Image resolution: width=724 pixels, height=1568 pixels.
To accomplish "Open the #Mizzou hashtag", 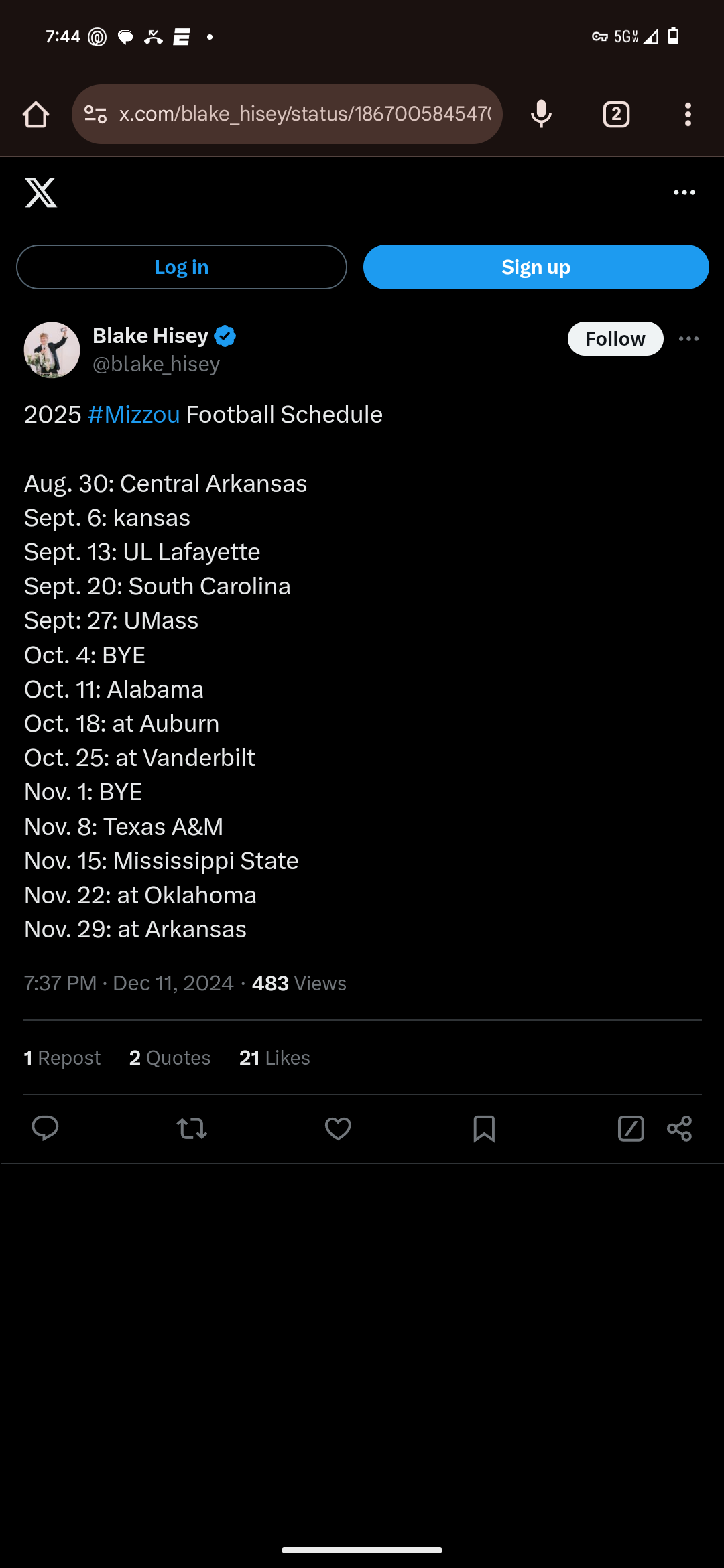I will pyautogui.click(x=133, y=414).
